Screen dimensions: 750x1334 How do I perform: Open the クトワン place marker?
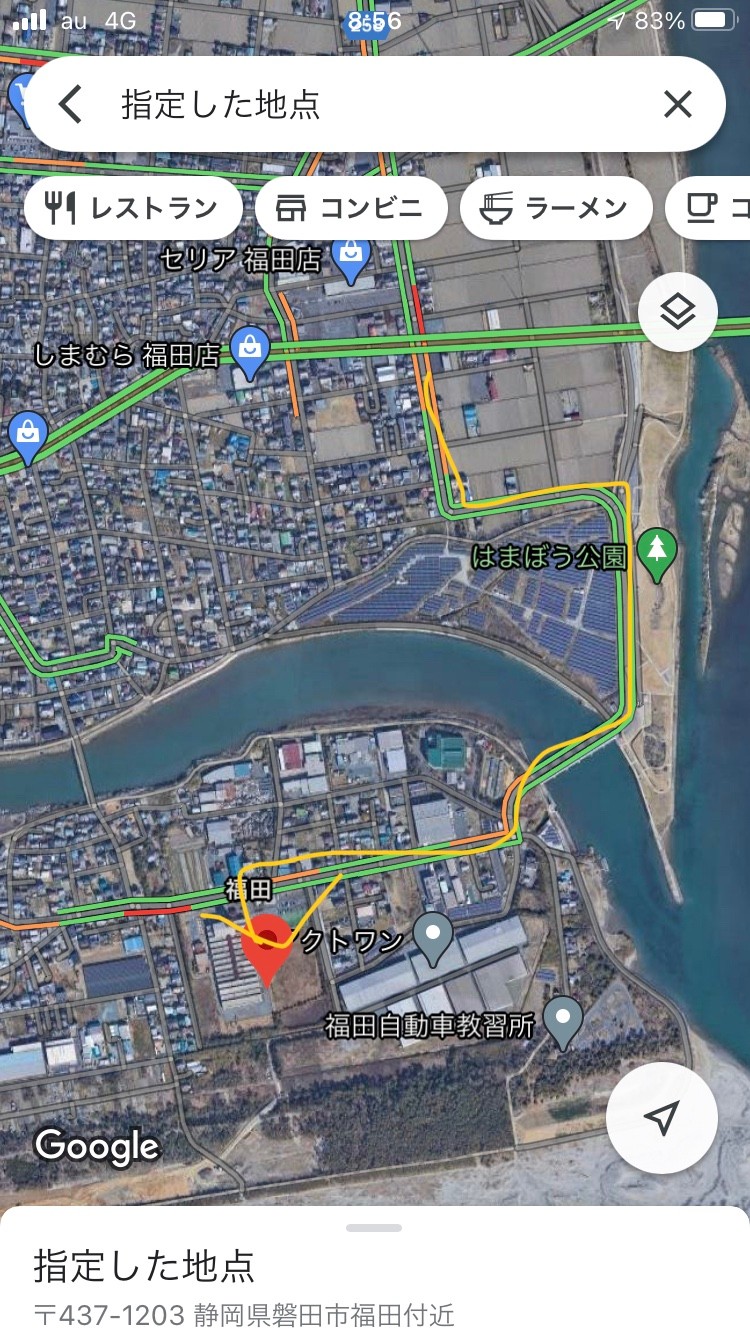[x=433, y=938]
